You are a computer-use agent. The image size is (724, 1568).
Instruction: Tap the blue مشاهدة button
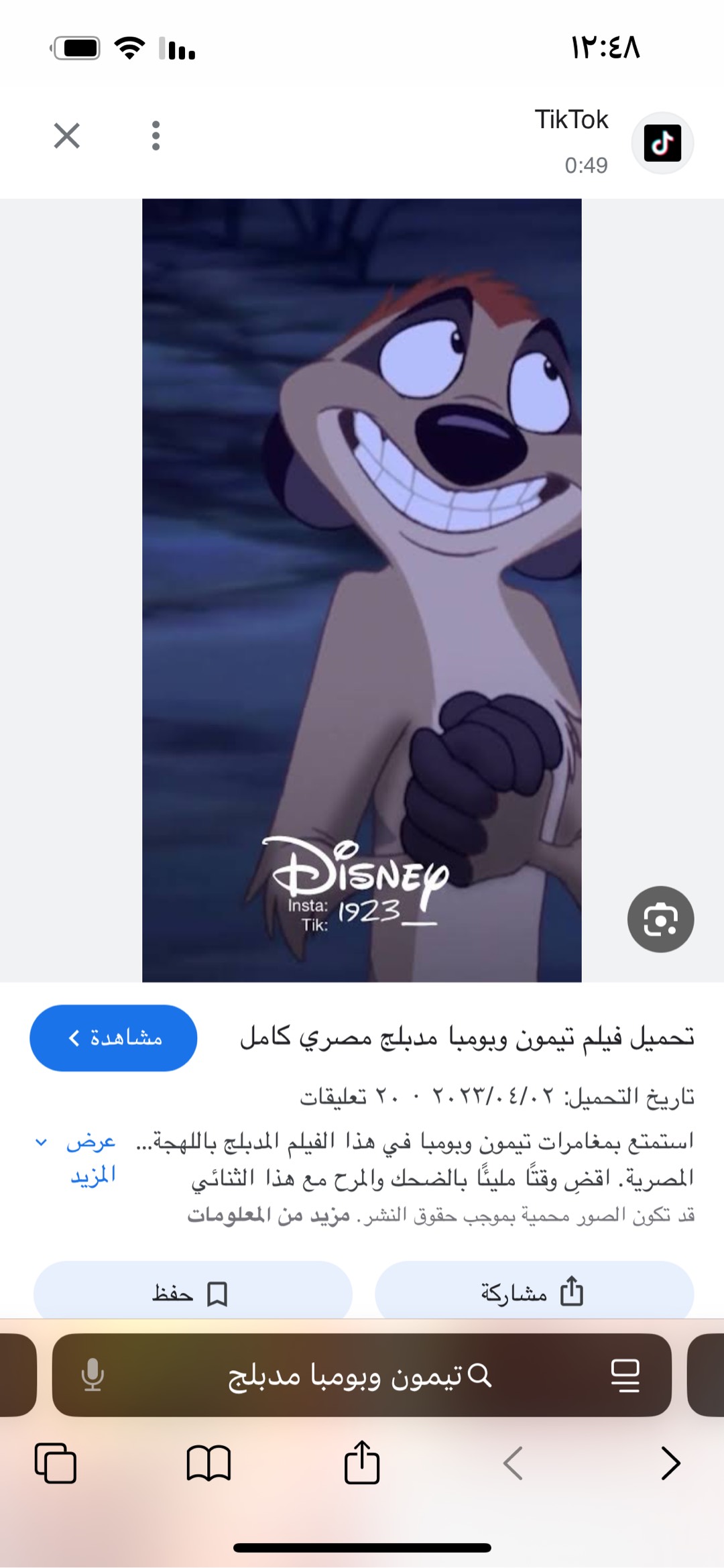pos(113,1038)
